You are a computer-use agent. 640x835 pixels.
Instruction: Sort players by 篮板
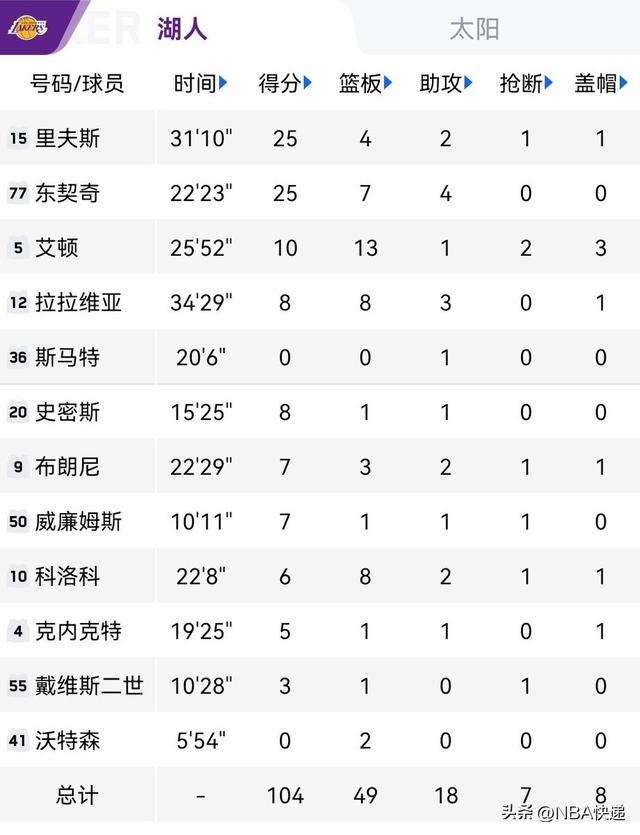(x=365, y=83)
